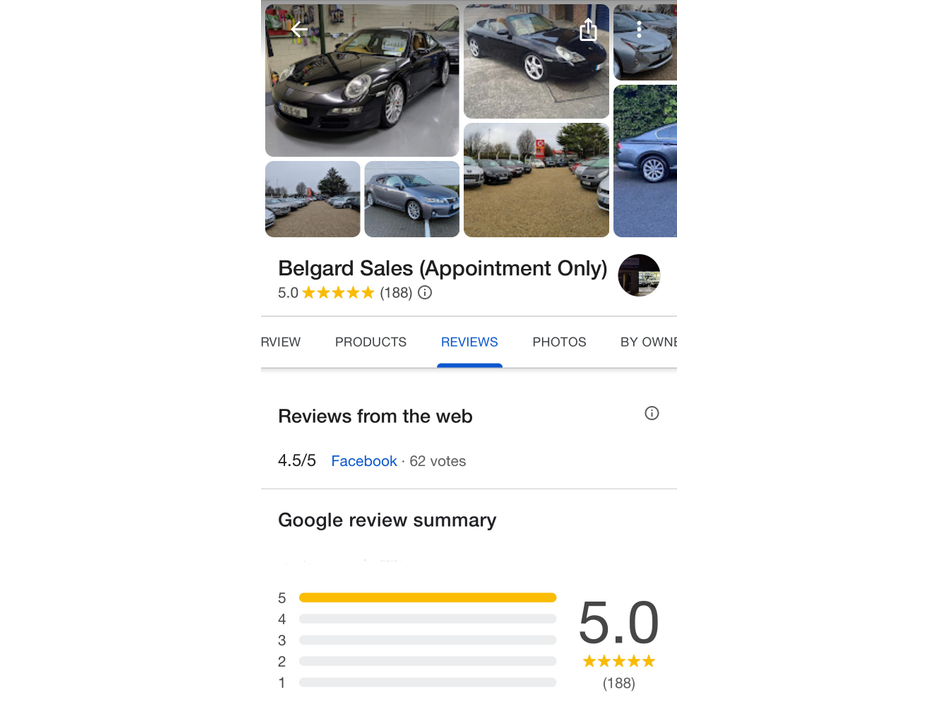Switch to the Products tab
Viewport: 938px width, 704px height.
point(370,342)
